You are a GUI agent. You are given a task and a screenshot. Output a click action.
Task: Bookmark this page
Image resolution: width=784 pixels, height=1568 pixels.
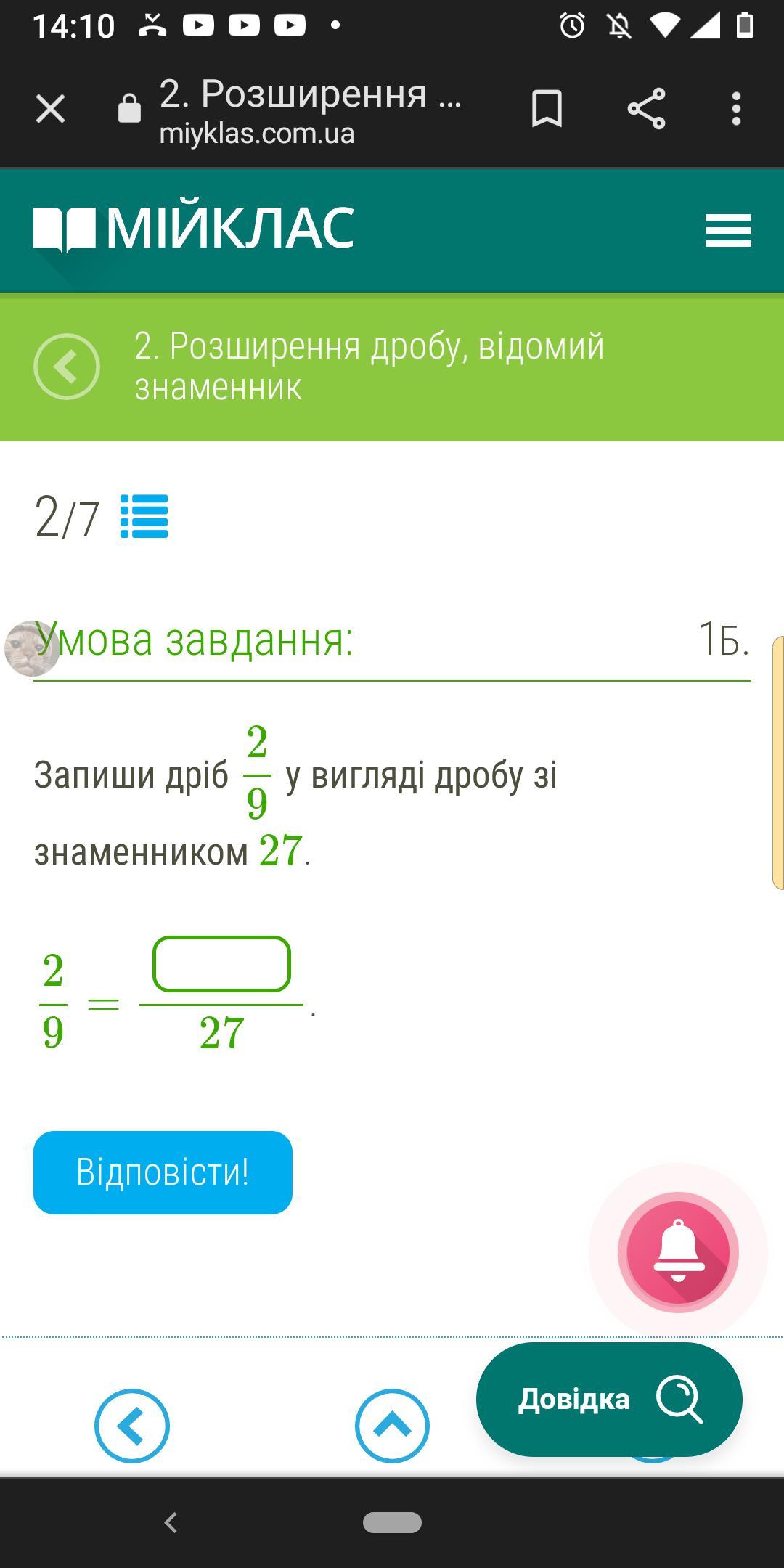click(x=547, y=109)
